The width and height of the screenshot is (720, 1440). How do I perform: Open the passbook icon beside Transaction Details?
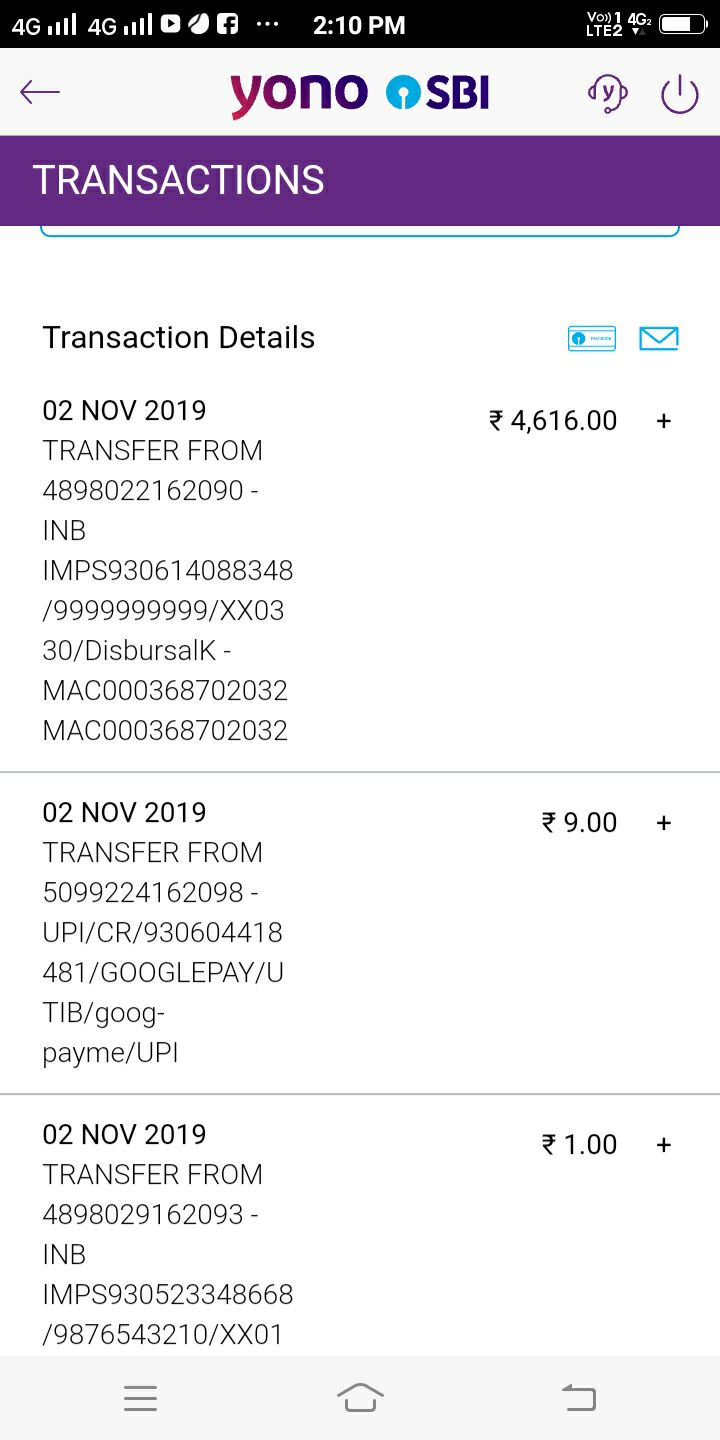[592, 339]
